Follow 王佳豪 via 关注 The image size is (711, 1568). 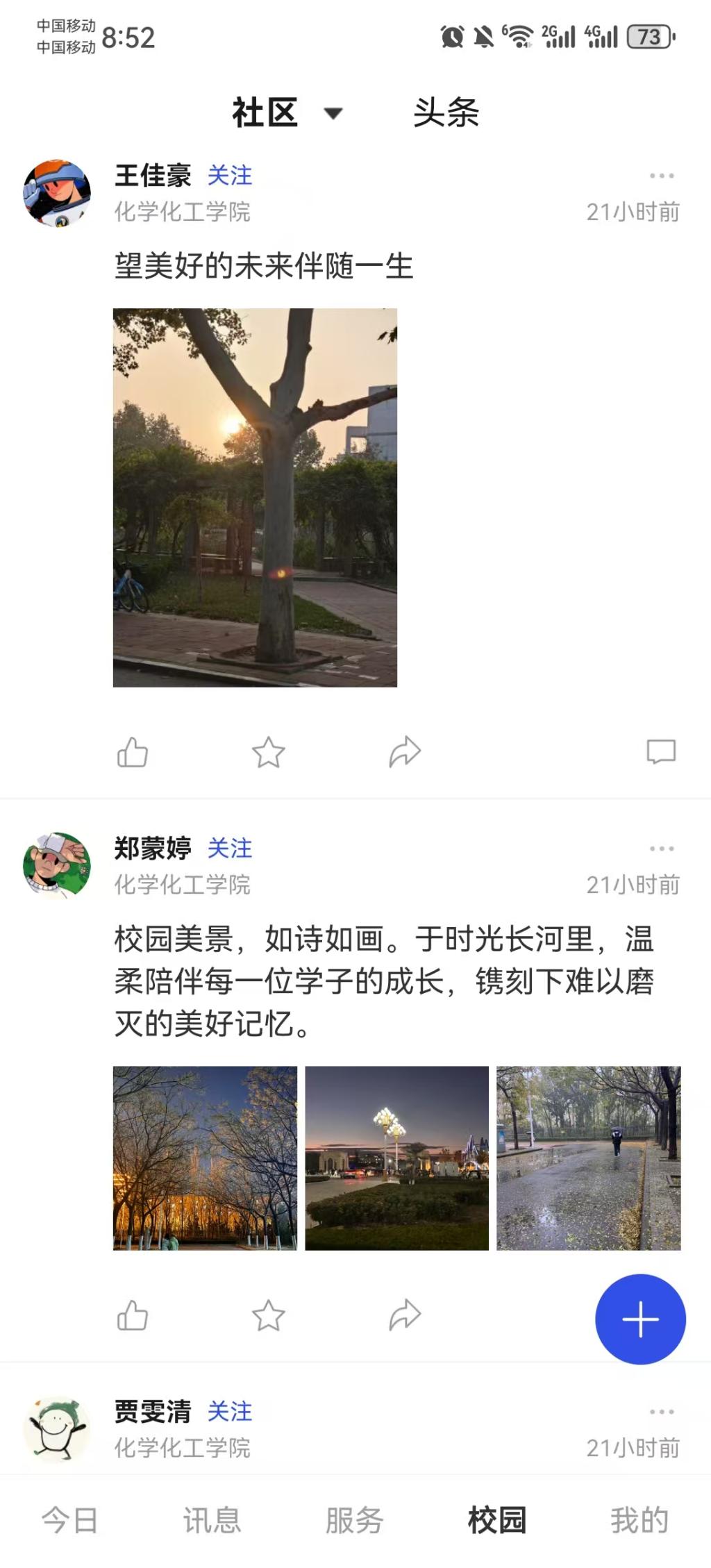[230, 175]
